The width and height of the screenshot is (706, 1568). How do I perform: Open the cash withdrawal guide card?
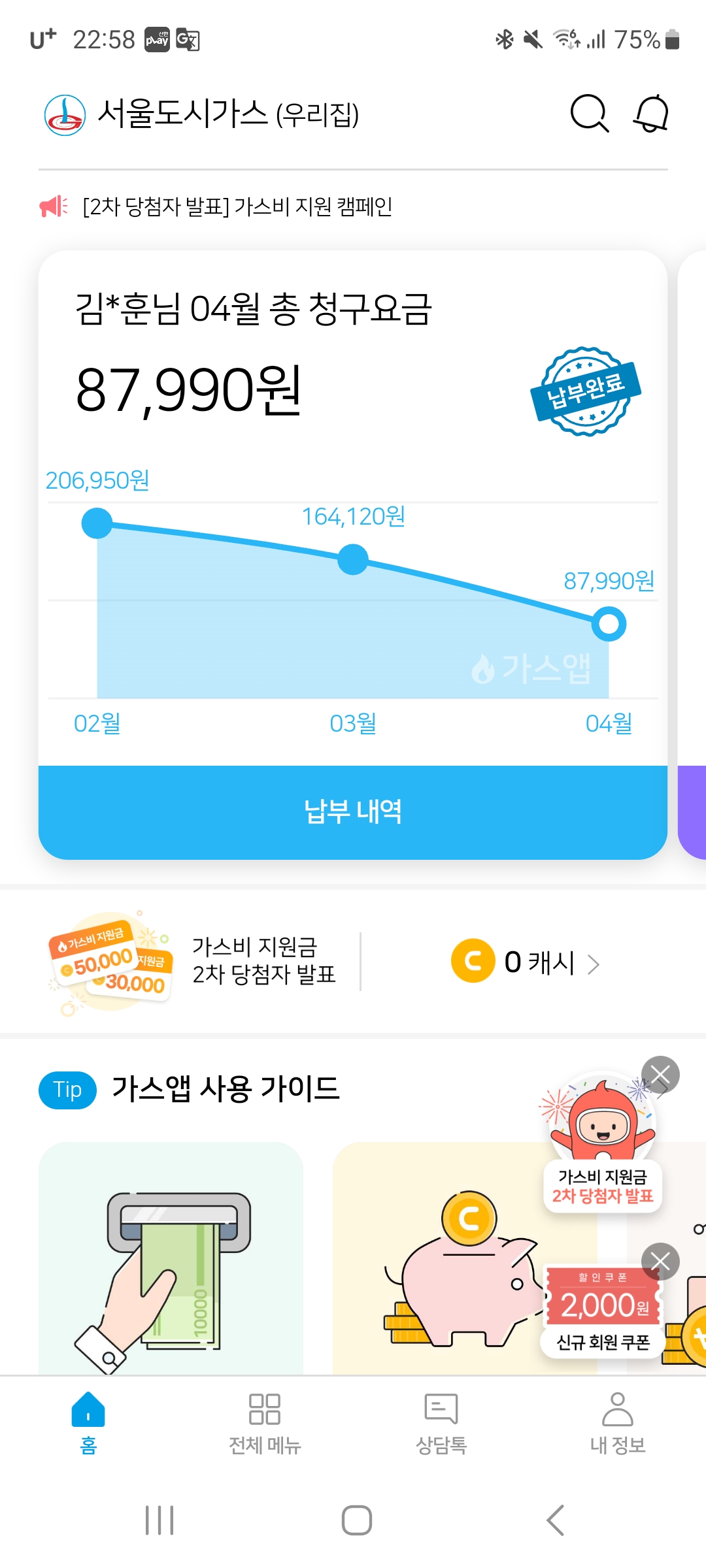click(171, 1258)
